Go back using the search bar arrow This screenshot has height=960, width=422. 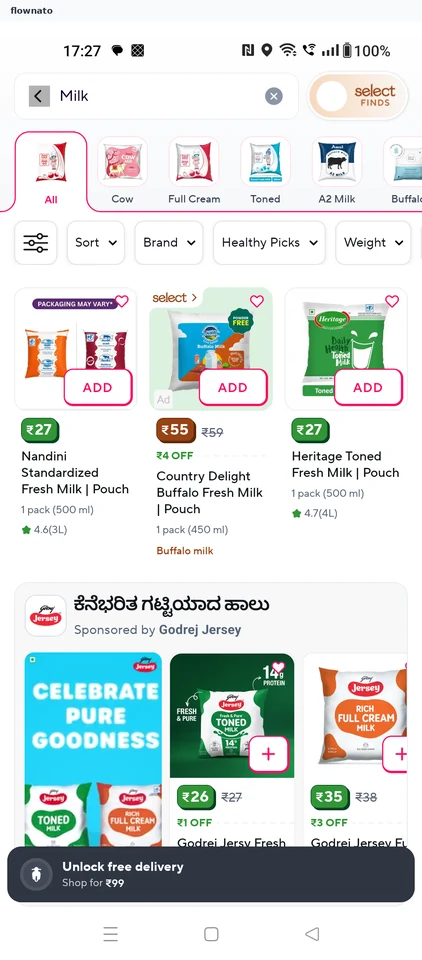click(x=39, y=96)
